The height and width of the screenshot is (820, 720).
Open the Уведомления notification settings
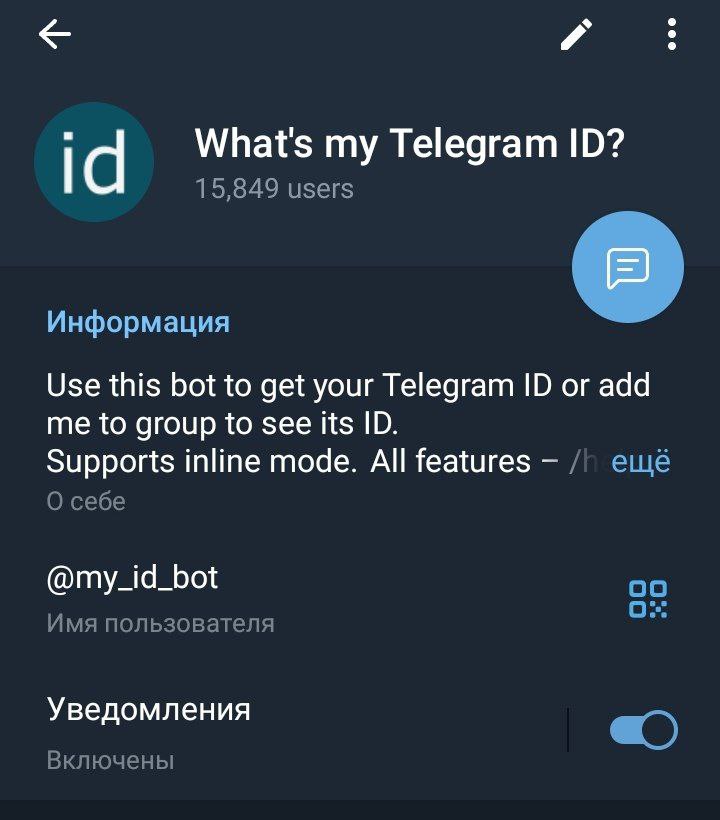coord(250,732)
